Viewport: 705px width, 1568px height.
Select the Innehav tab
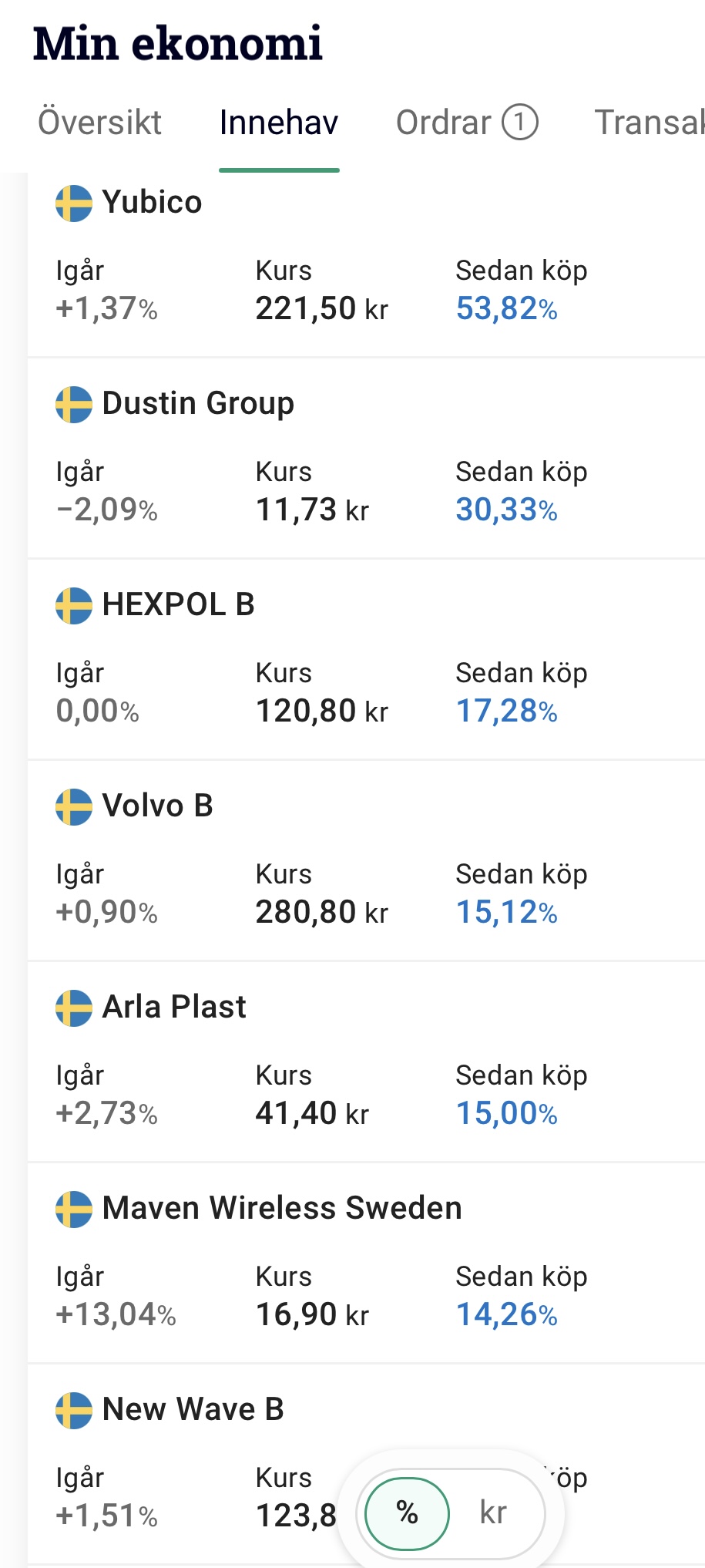click(279, 123)
